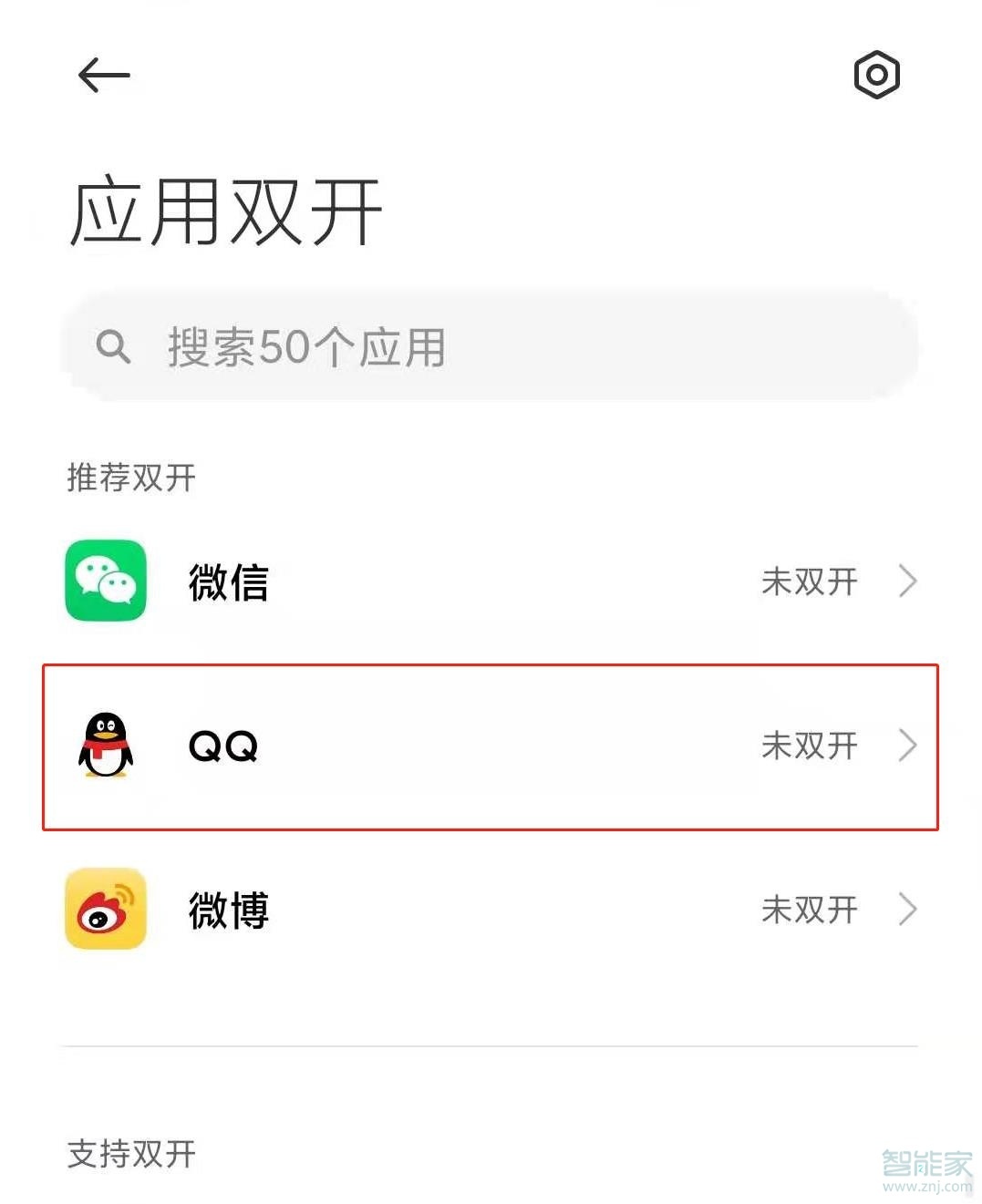982x1204 pixels.
Task: Tap the settings gear in top right corner
Action: tap(876, 76)
